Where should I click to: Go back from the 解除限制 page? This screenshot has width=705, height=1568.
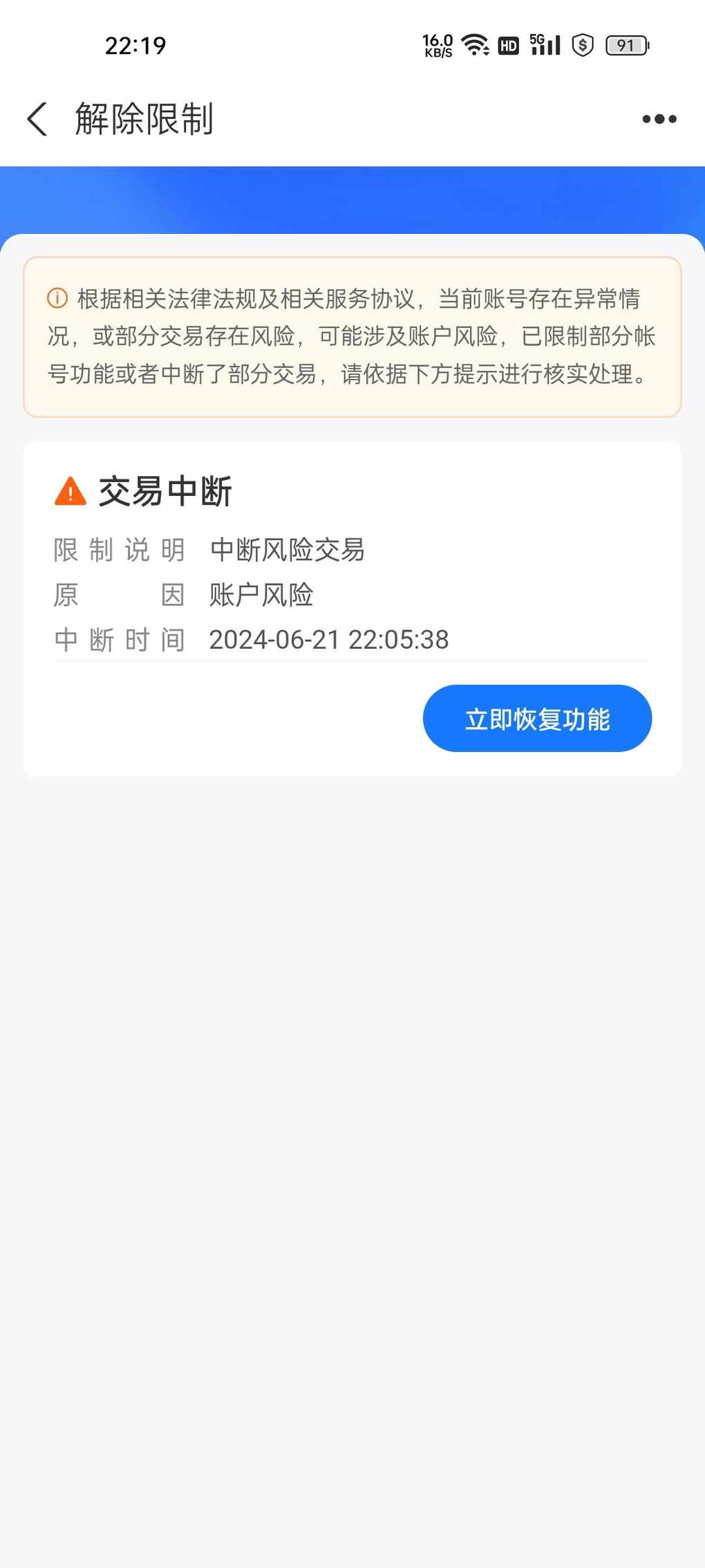point(37,119)
